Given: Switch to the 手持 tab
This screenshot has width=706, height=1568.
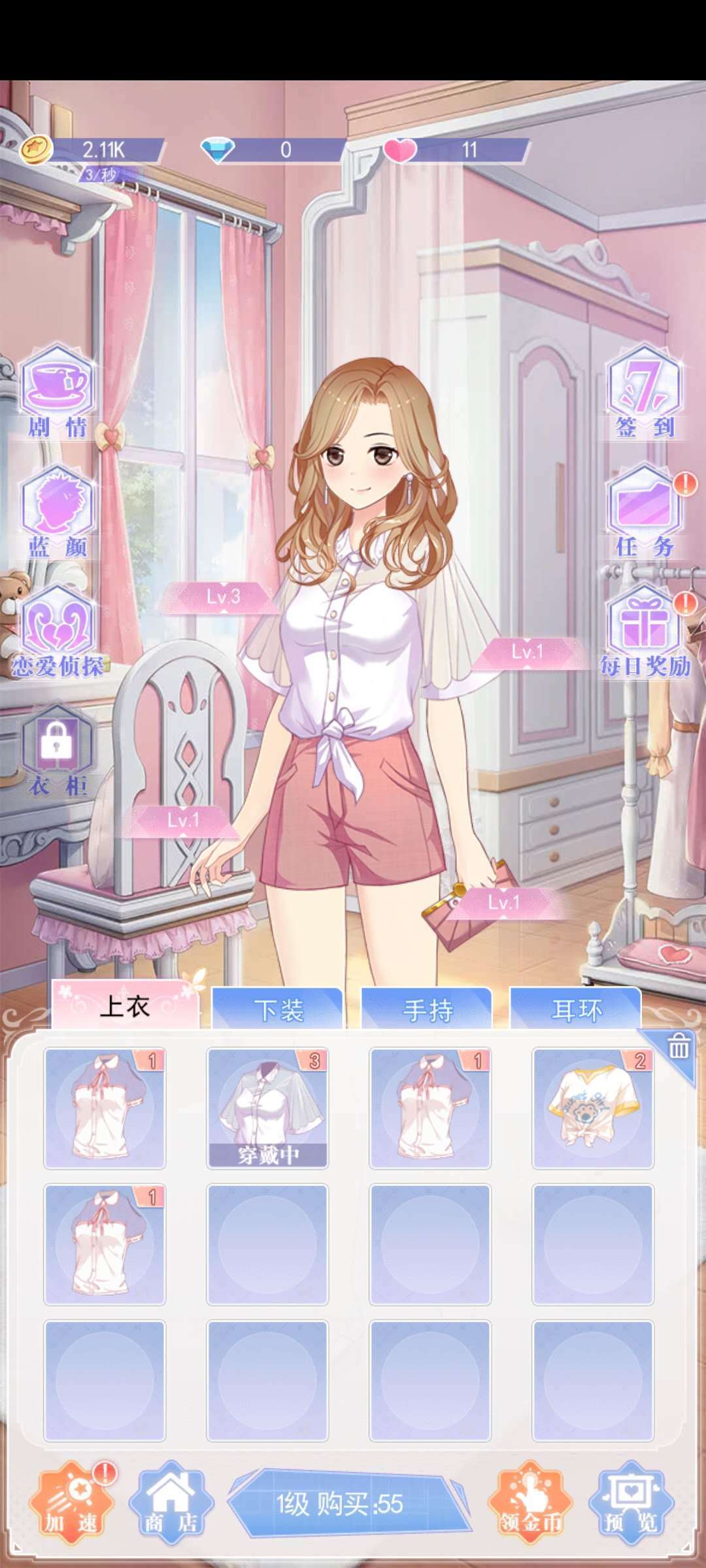Looking at the screenshot, I should coord(427,1010).
